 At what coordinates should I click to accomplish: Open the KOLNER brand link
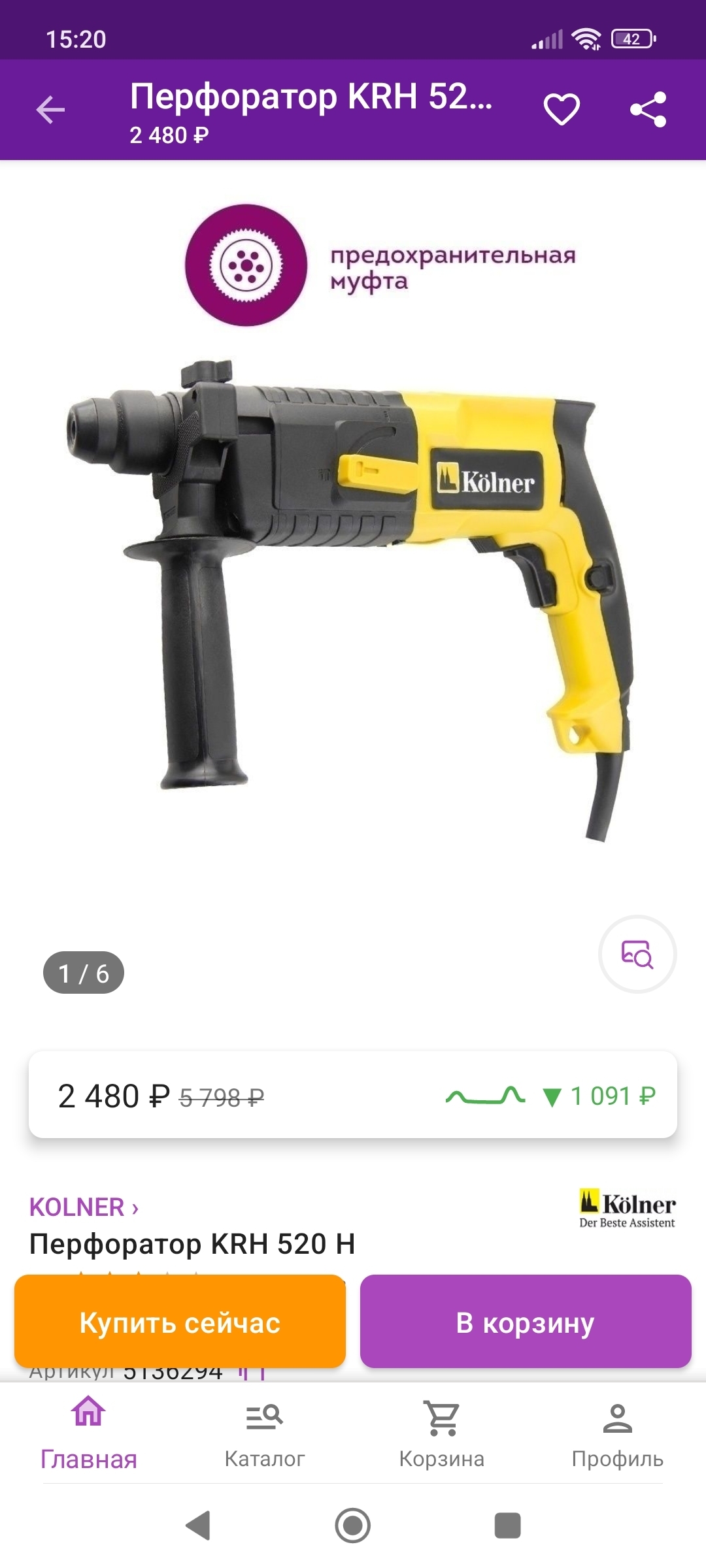point(84,1207)
